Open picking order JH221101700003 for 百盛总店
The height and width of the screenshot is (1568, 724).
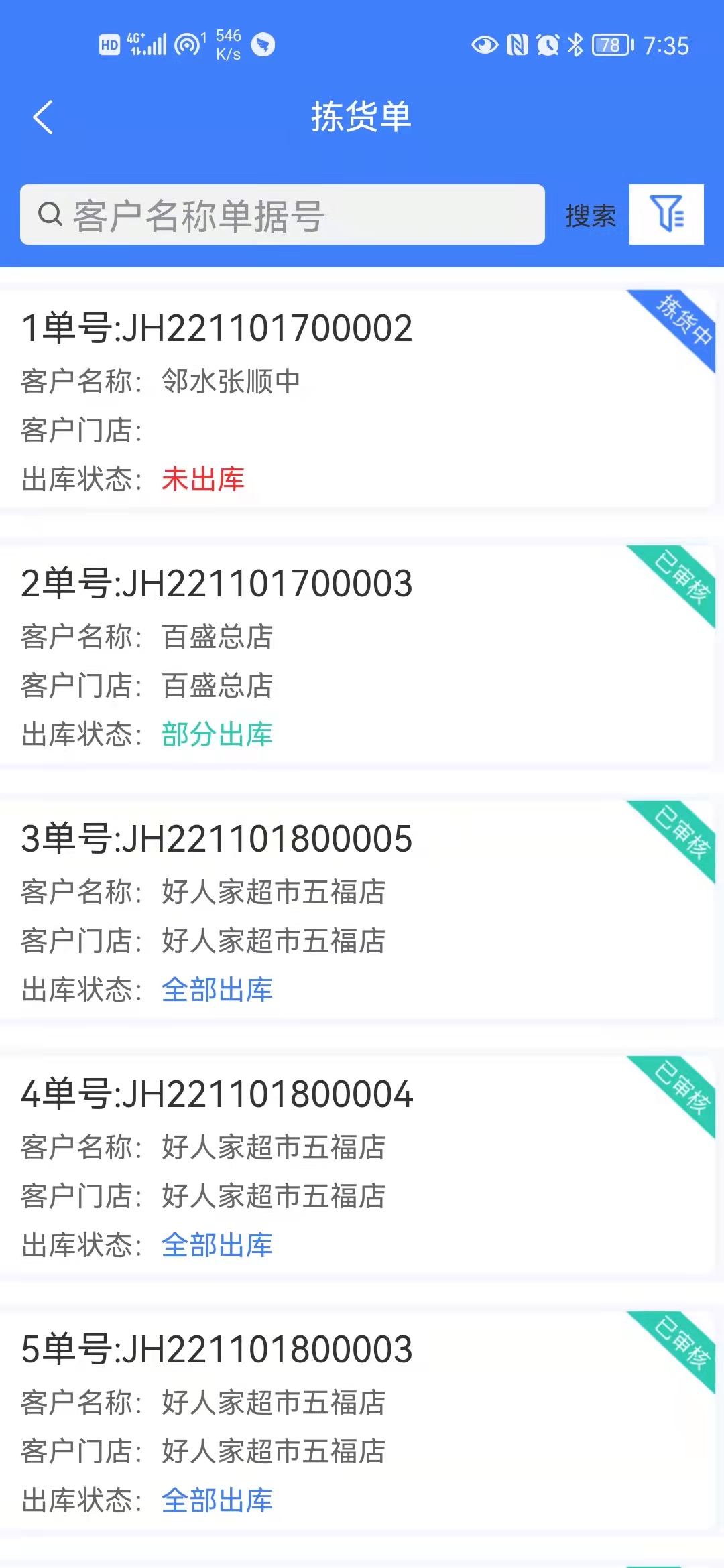[x=355, y=655]
